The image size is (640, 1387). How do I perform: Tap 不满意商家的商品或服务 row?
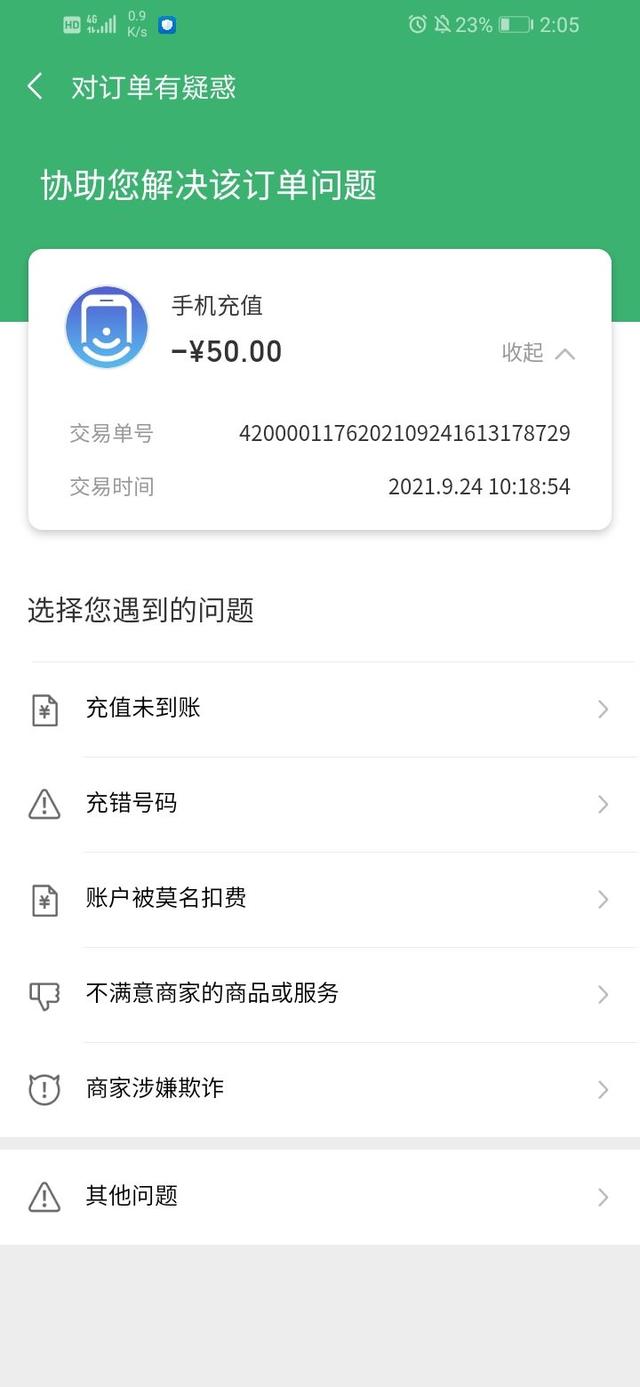pyautogui.click(x=320, y=994)
